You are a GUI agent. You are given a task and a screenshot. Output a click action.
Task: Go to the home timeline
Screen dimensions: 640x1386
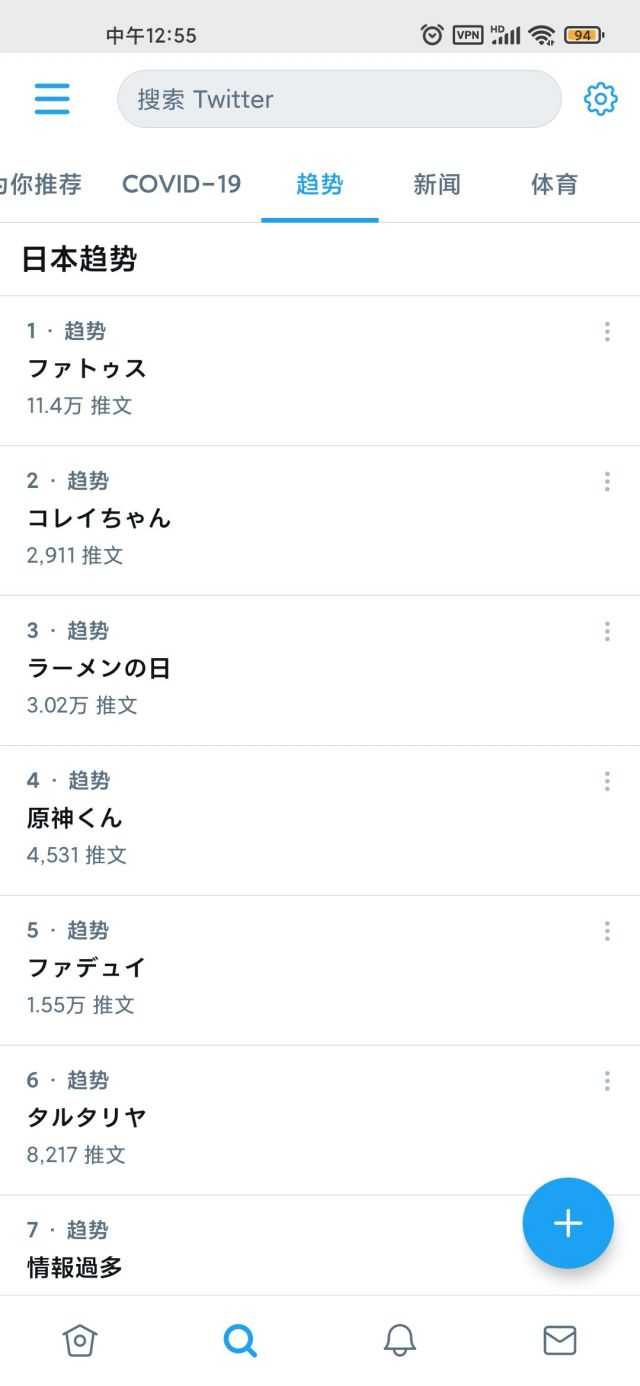pos(80,1340)
